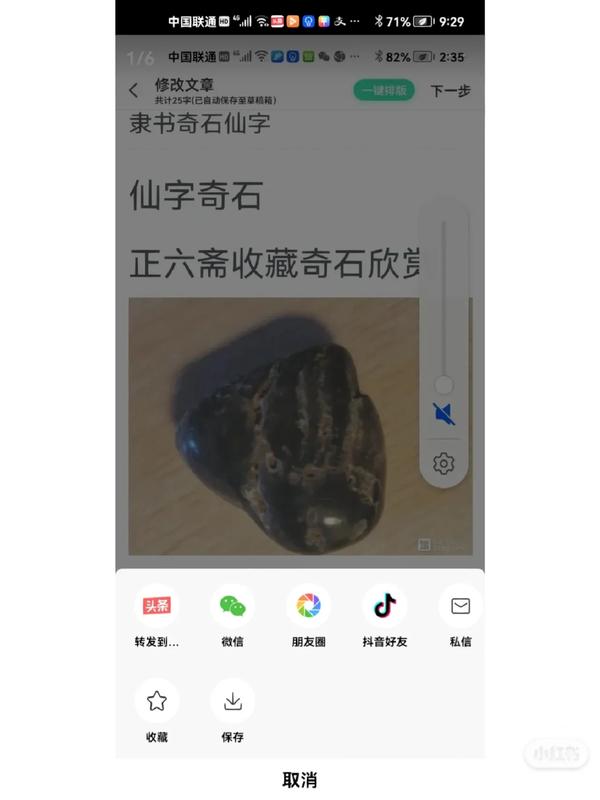The width and height of the screenshot is (600, 800).
Task: Cancel the share sheet with 取消
Action: (x=300, y=780)
